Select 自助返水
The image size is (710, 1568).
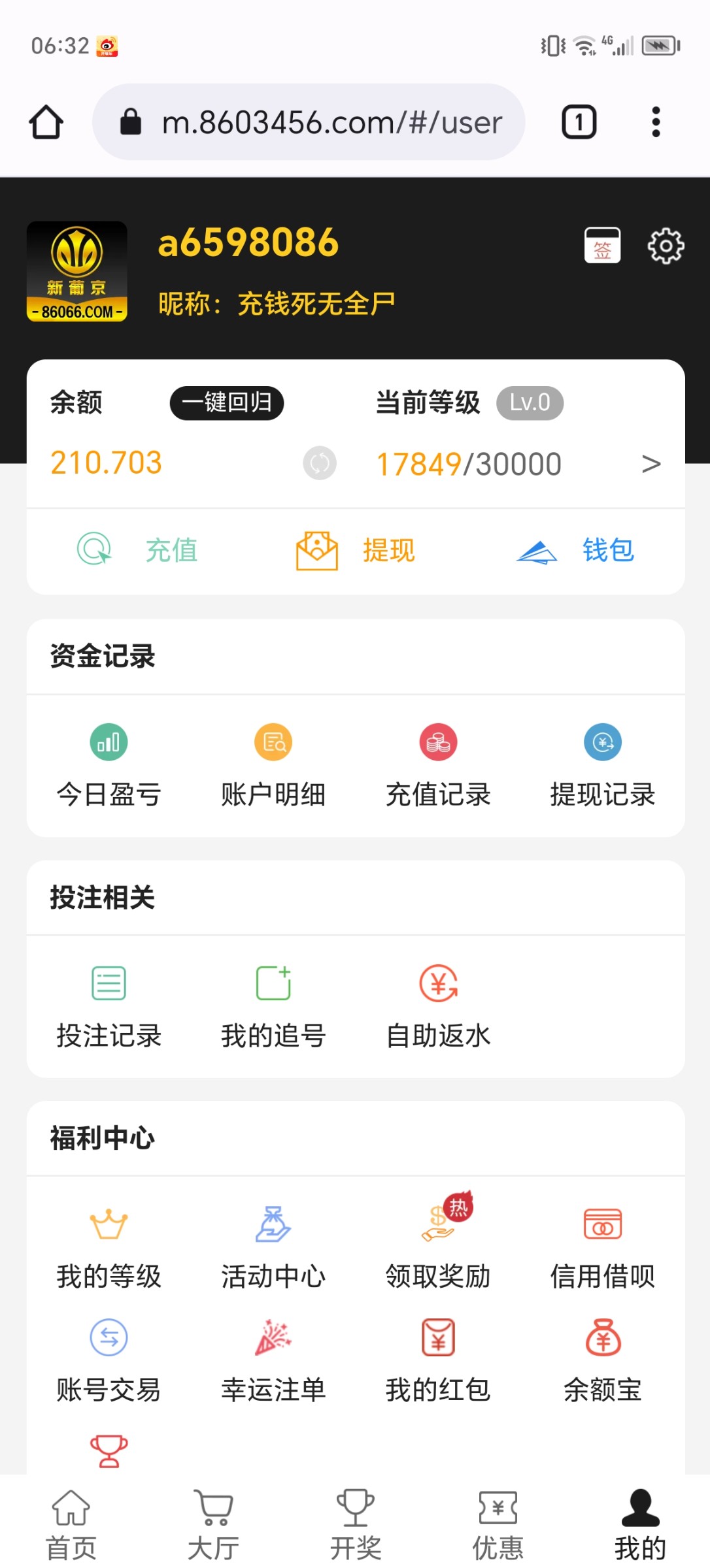pyautogui.click(x=438, y=1006)
